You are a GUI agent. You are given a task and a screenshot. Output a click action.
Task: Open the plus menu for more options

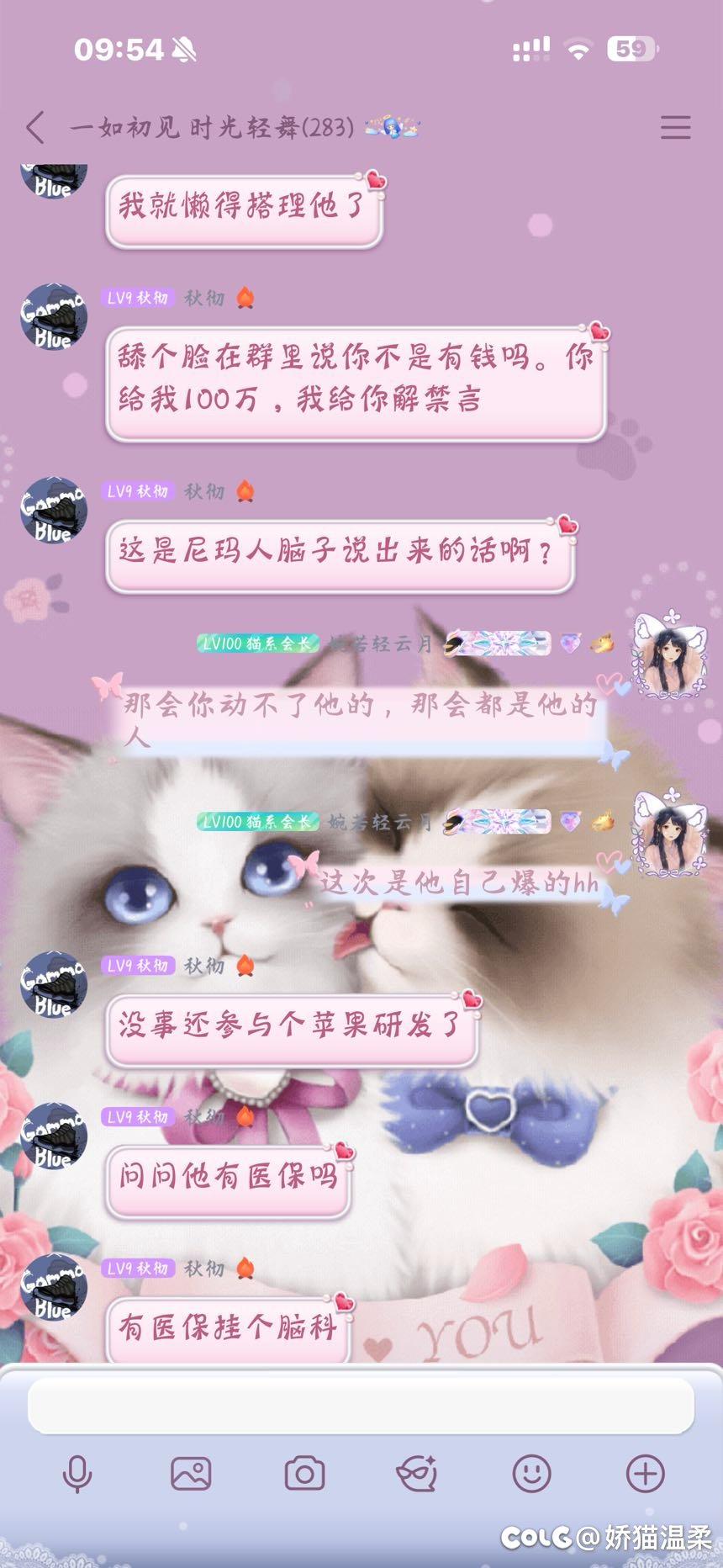tap(645, 1474)
